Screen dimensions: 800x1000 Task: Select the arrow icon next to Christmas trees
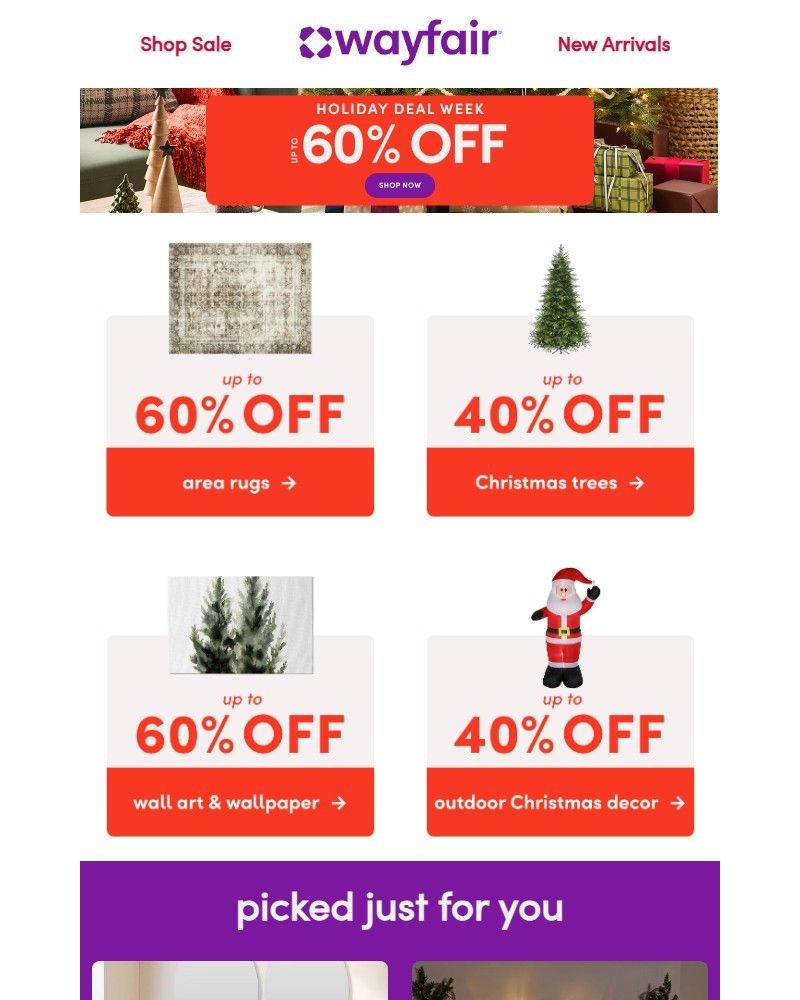click(638, 482)
